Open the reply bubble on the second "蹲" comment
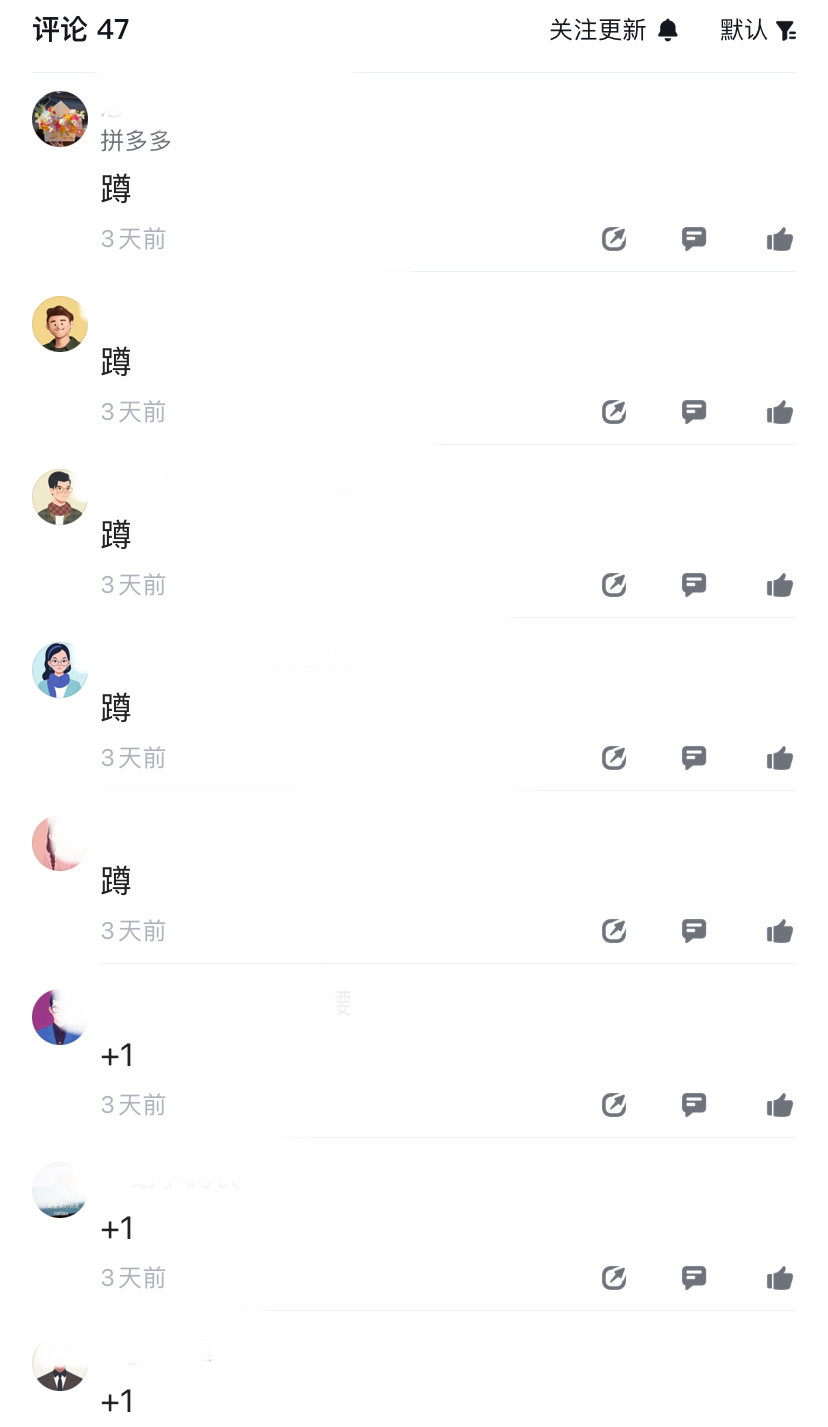828x1427 pixels. click(694, 411)
